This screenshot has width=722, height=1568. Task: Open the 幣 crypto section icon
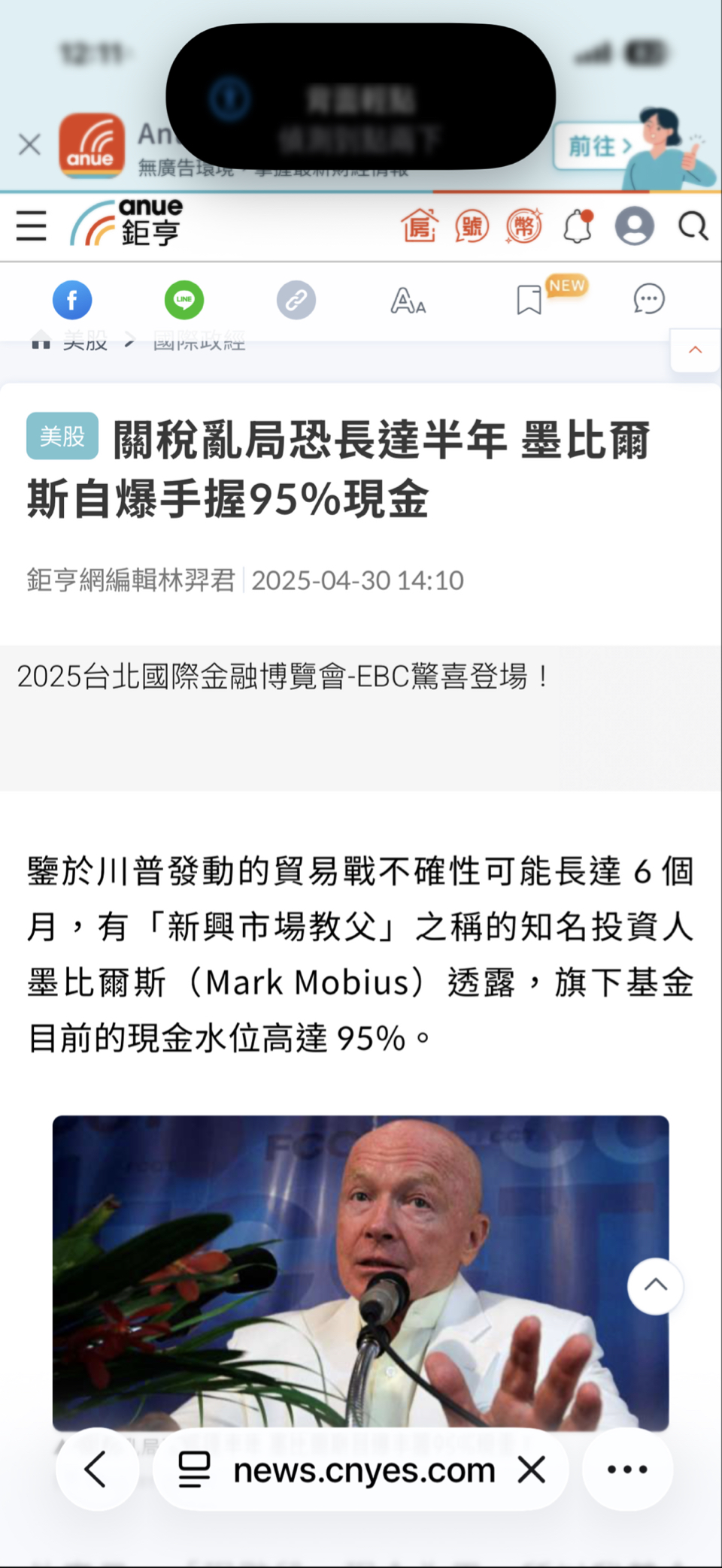pyautogui.click(x=524, y=226)
